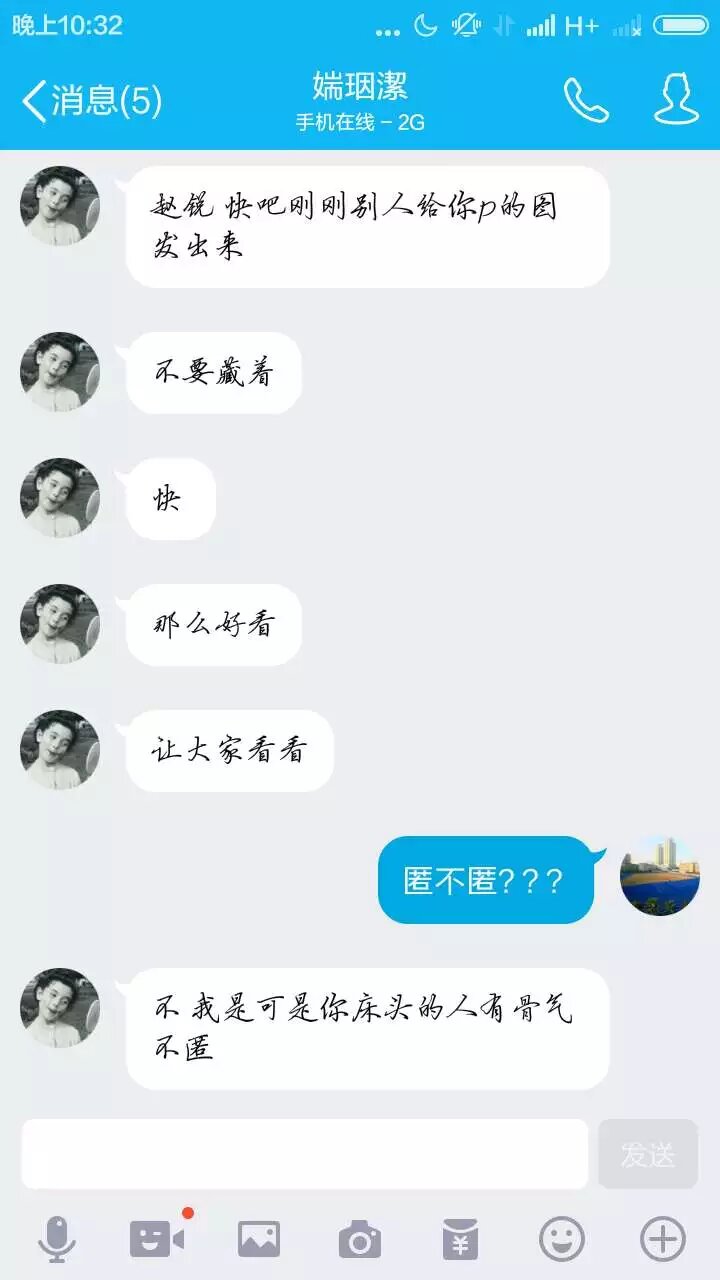View the avatar beside the 不要藏着 message
Screen dimensions: 720x1280
coord(60,372)
